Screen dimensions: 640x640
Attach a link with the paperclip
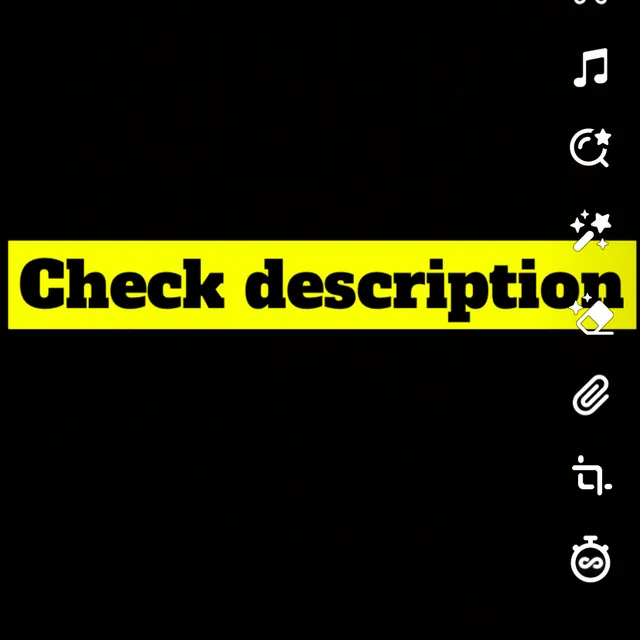590,396
